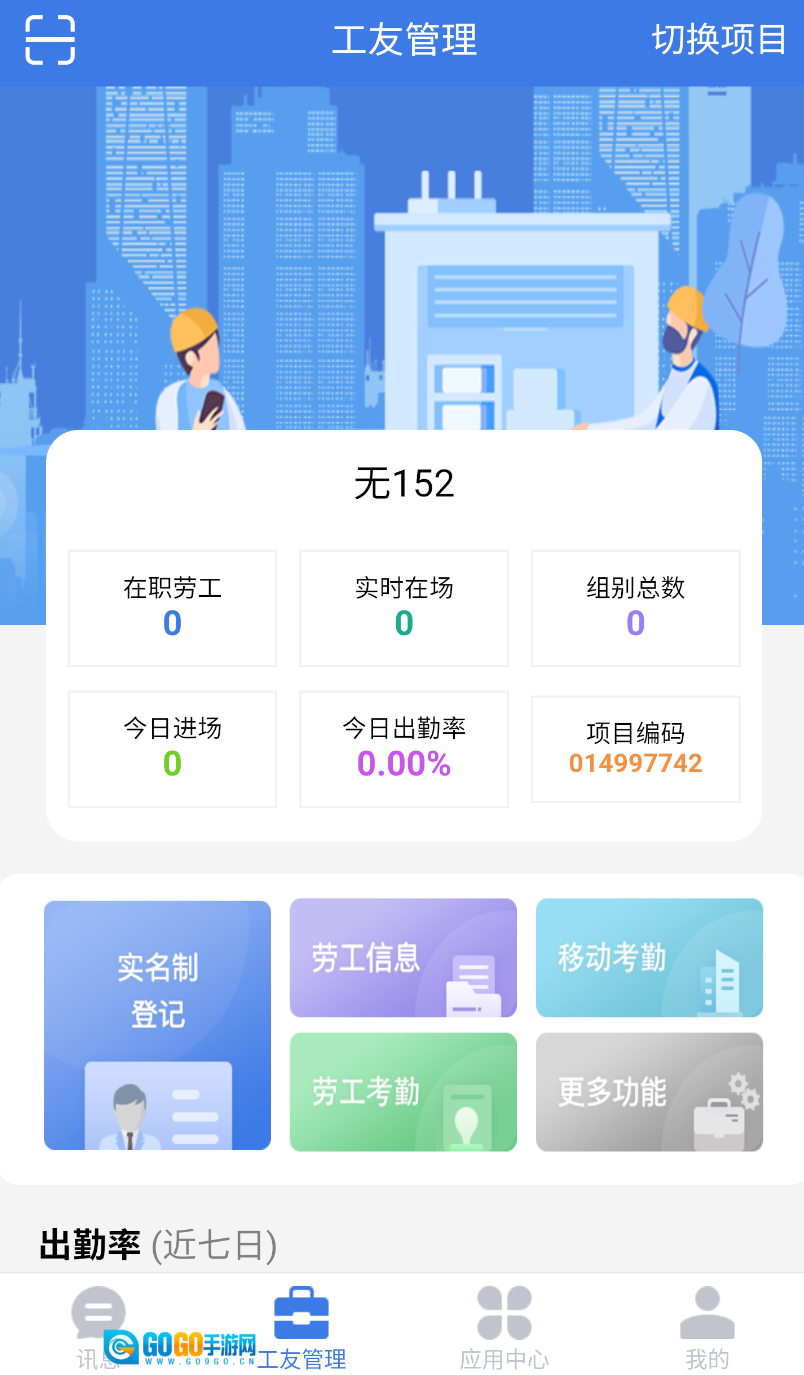Select 移动考勤 tile
This screenshot has width=804, height=1375.
[649, 958]
